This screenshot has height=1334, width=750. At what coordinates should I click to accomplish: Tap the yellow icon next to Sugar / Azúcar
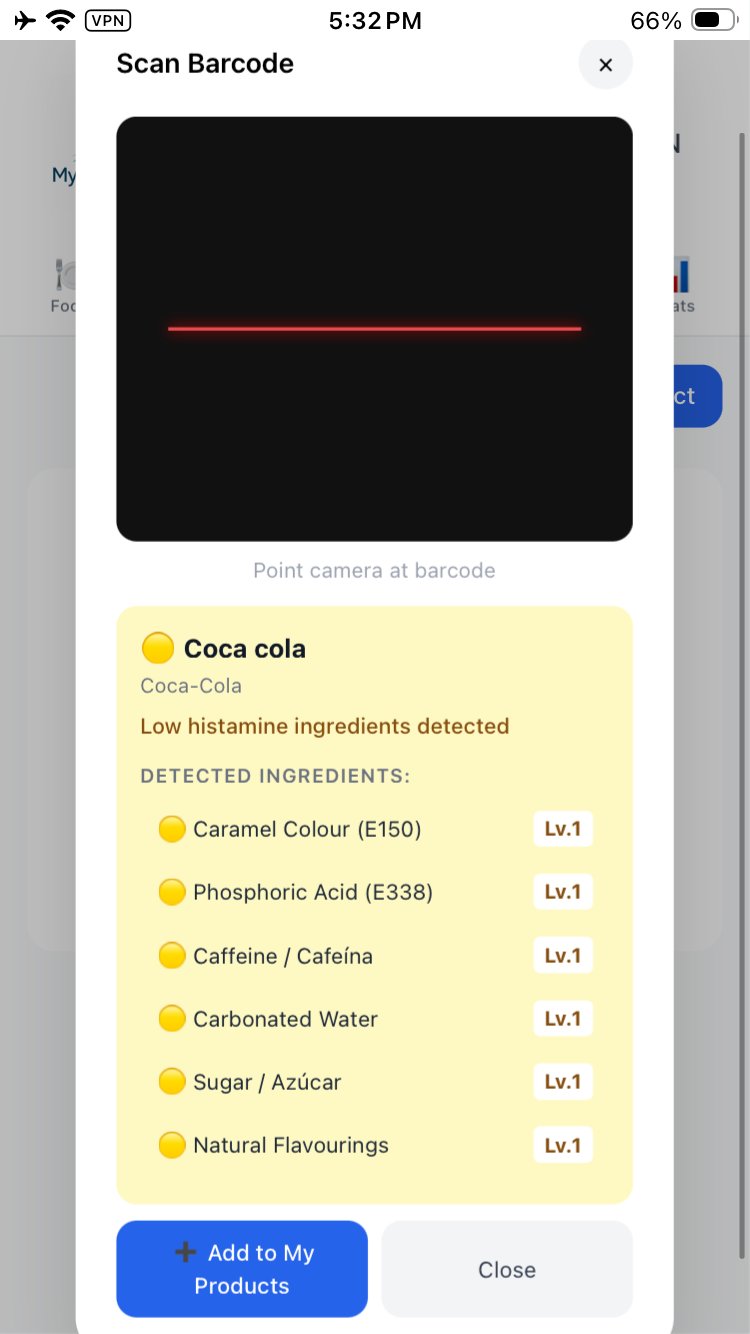click(172, 1081)
